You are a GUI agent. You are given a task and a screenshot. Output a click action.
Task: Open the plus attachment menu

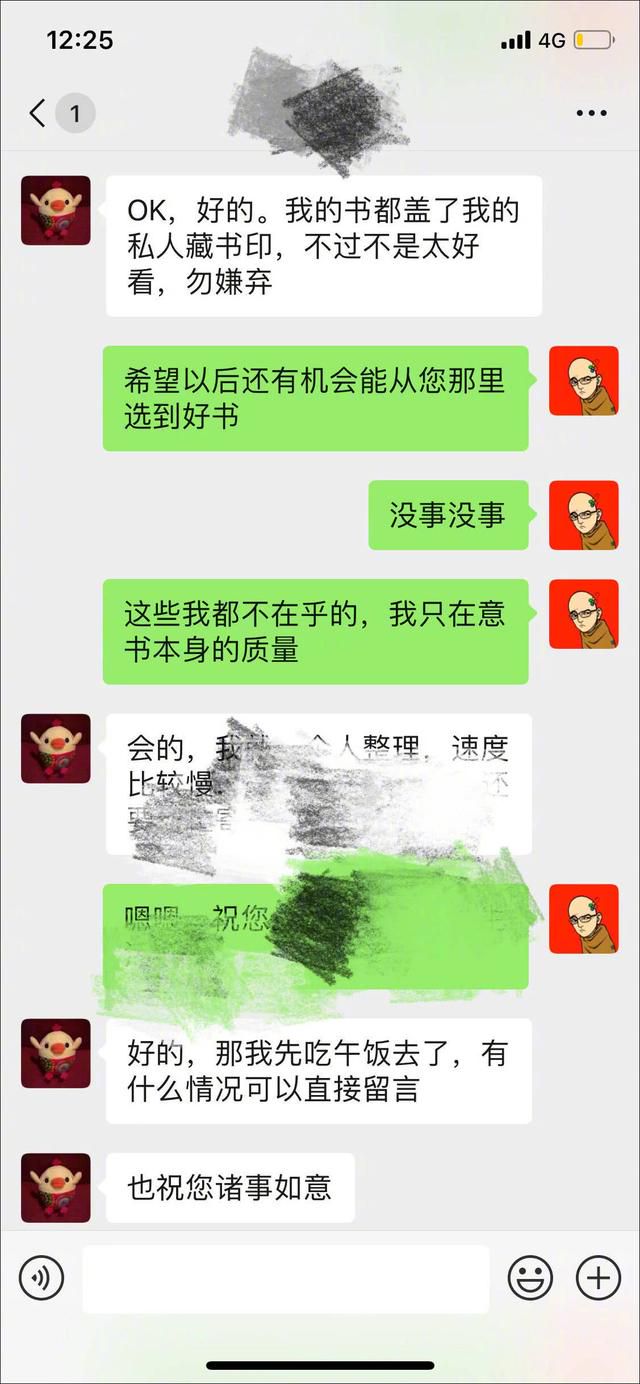[598, 1277]
